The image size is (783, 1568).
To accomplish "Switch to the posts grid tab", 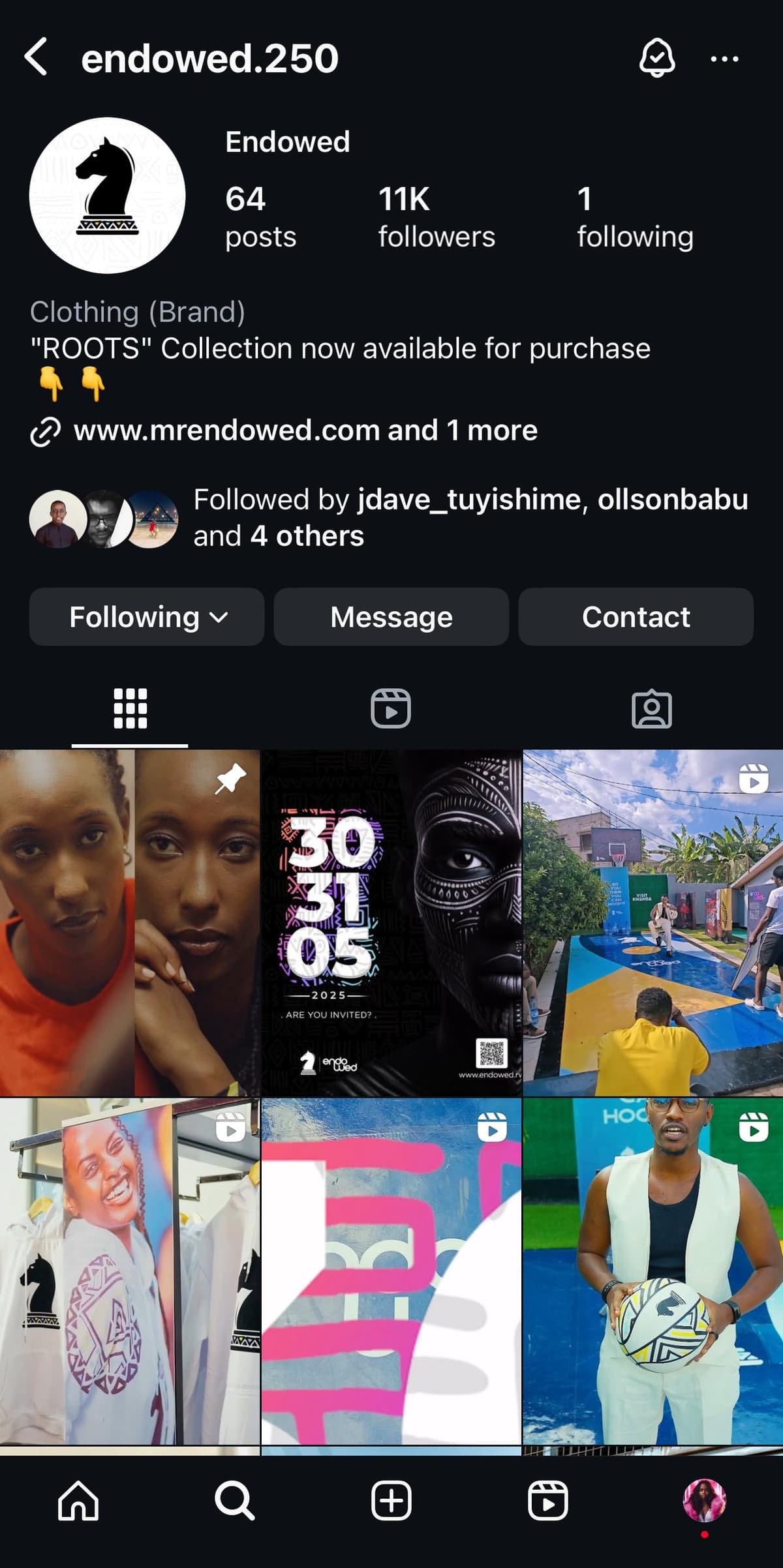I will 130,708.
